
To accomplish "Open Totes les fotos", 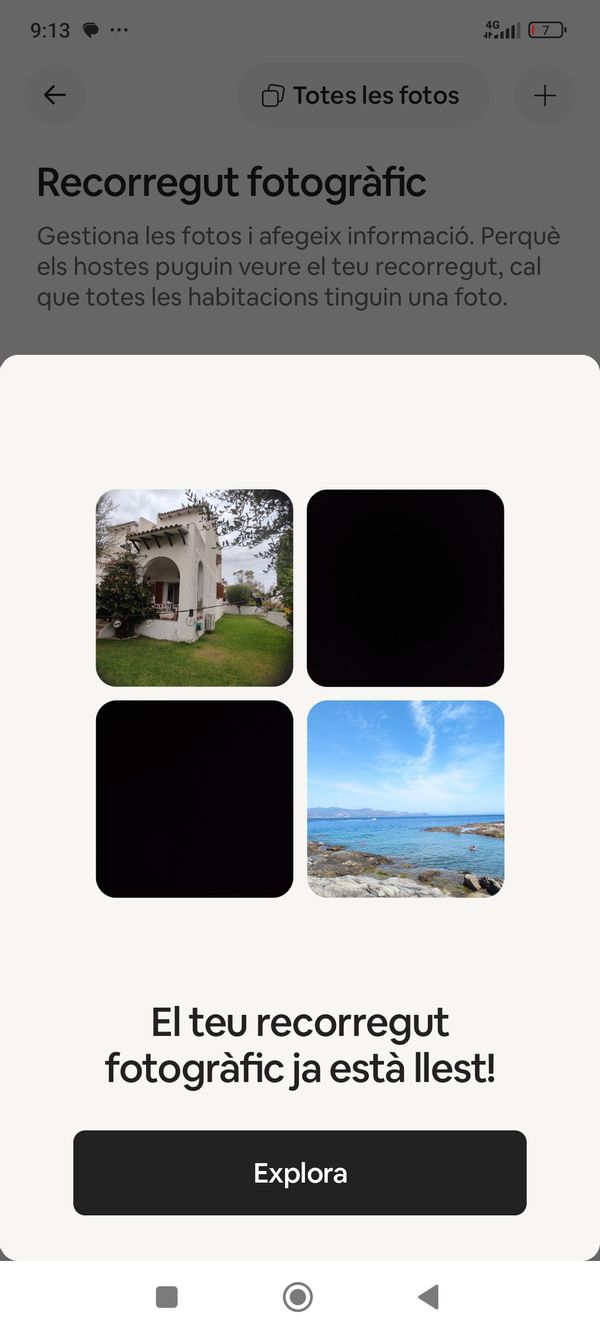I will coord(361,96).
